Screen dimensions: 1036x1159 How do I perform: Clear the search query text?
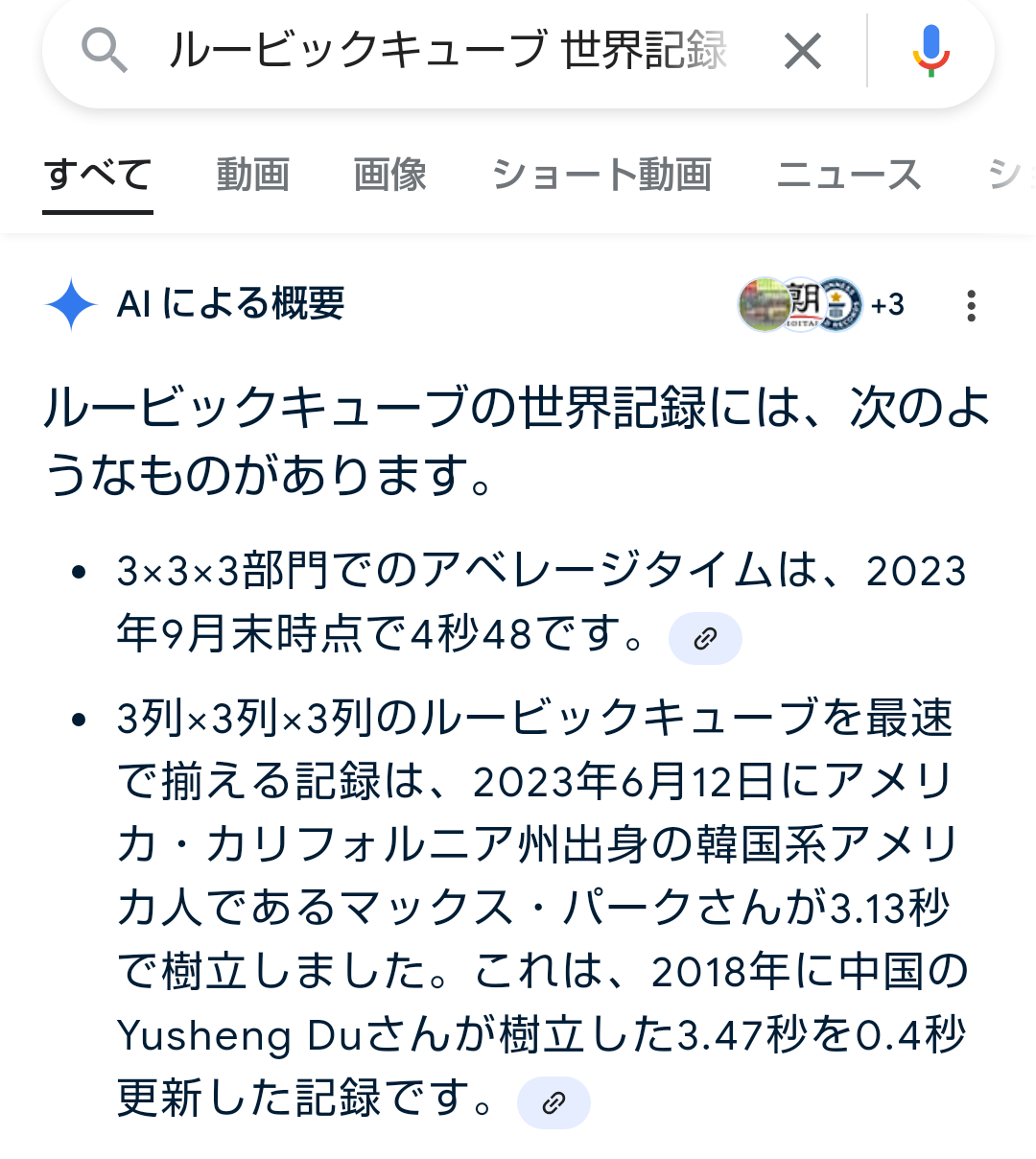[802, 51]
